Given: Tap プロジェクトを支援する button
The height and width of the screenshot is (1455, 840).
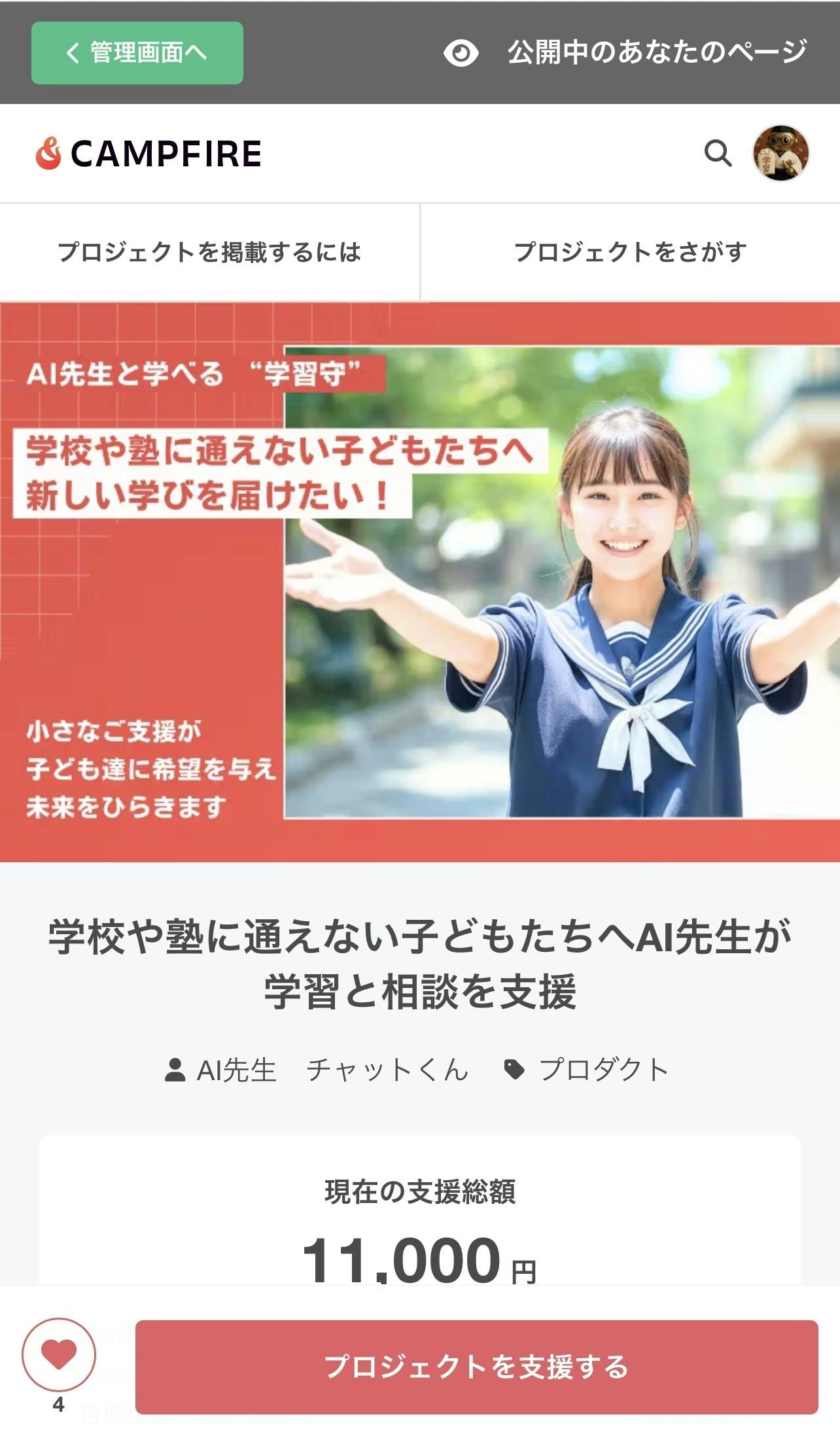Looking at the screenshot, I should coord(476,1367).
